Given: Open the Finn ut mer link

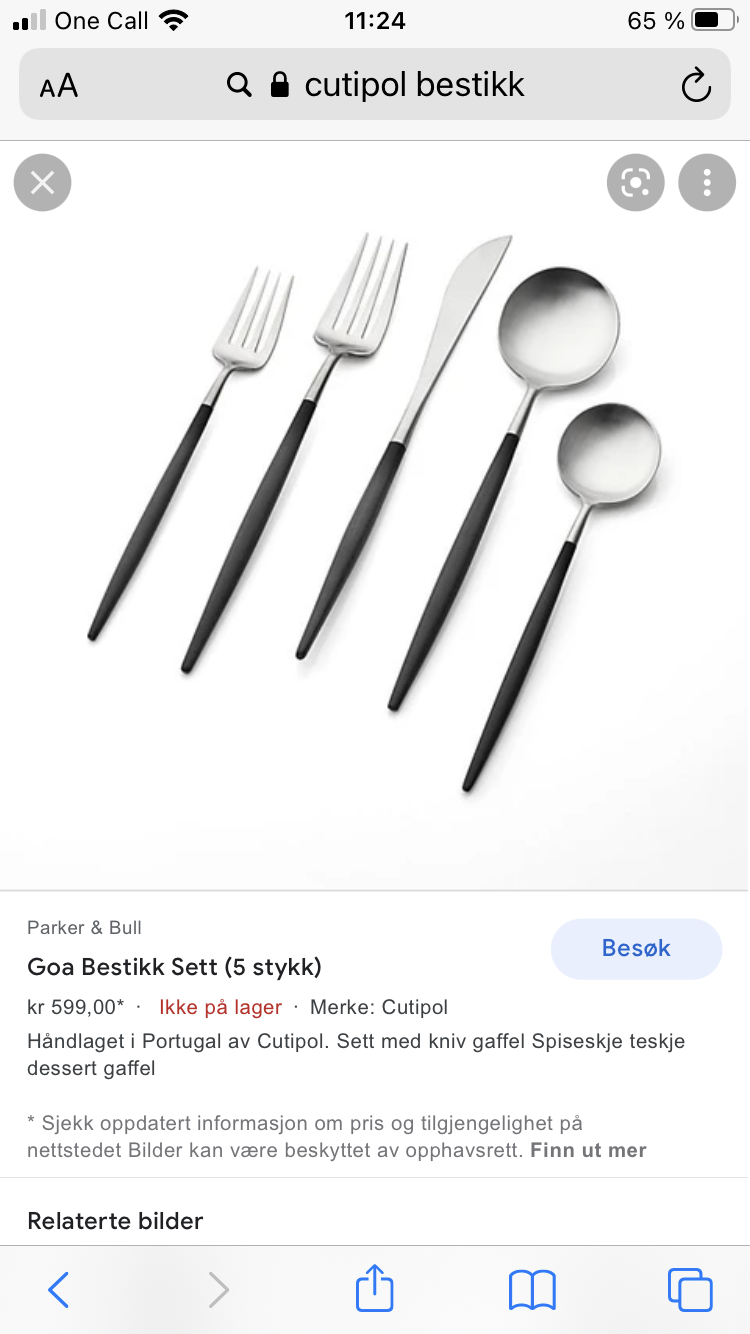Looking at the screenshot, I should coord(588,1150).
